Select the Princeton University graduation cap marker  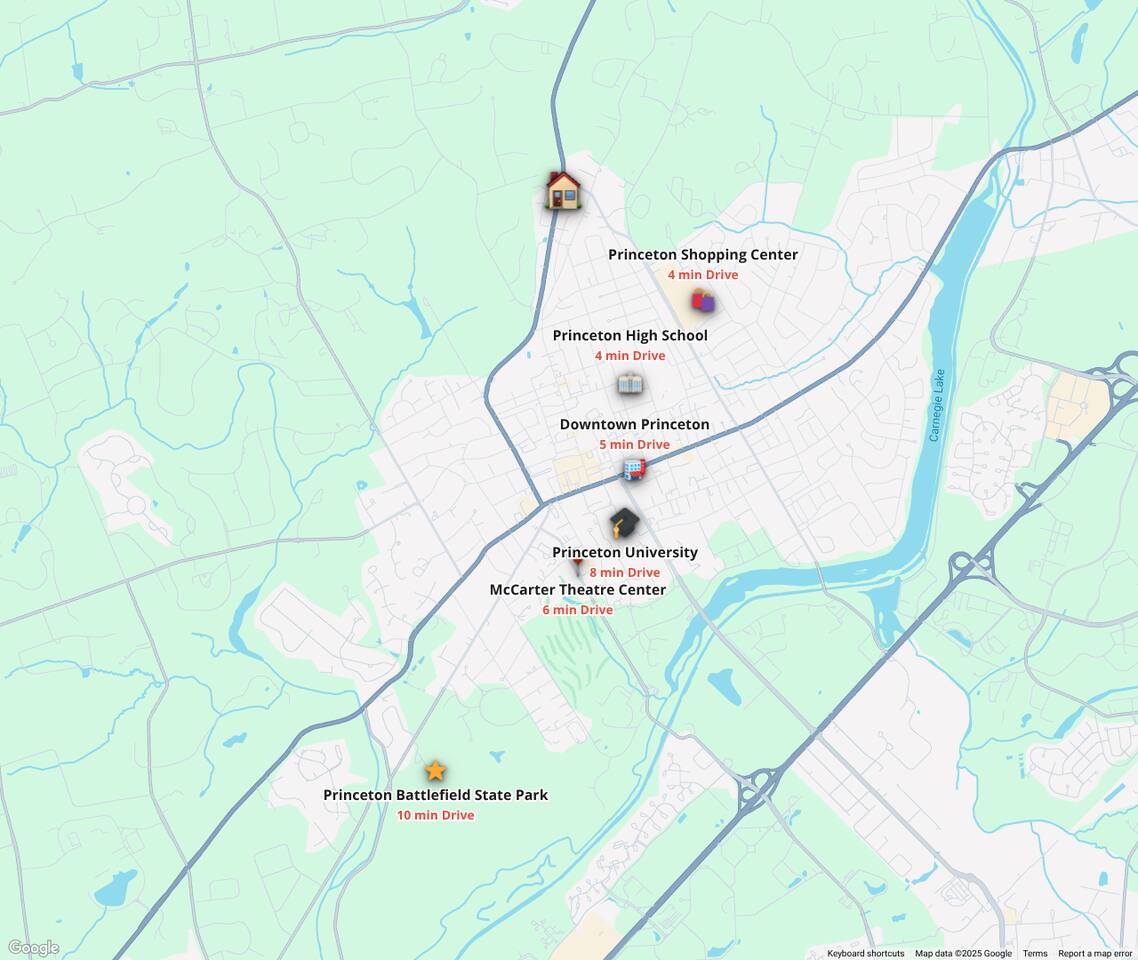(x=624, y=523)
